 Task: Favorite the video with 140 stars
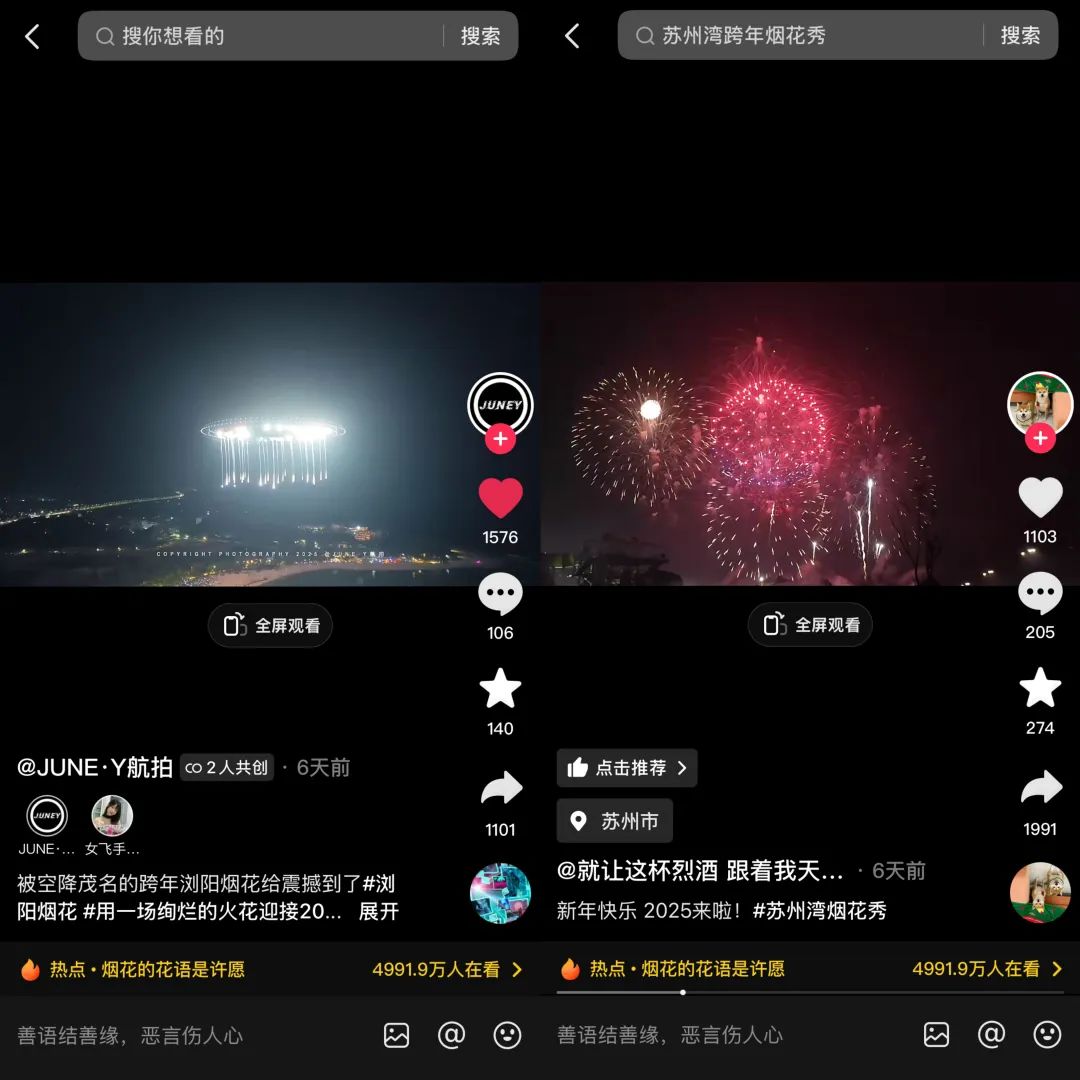[x=500, y=689]
